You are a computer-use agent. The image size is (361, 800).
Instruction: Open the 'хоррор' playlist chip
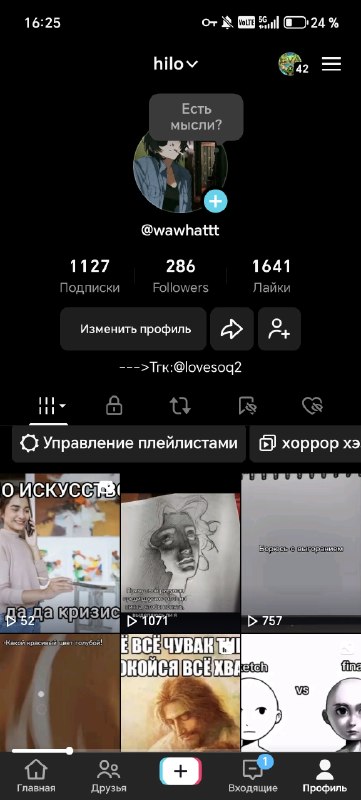coord(305,443)
